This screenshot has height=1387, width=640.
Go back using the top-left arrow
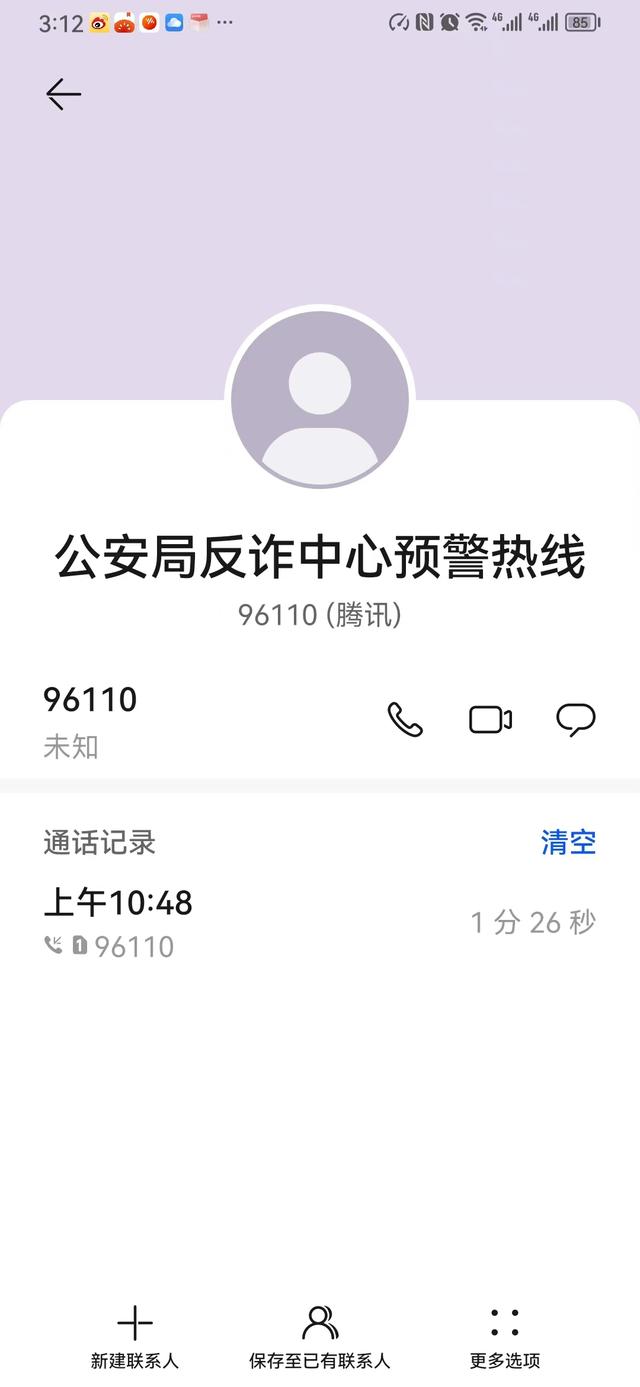pyautogui.click(x=63, y=94)
